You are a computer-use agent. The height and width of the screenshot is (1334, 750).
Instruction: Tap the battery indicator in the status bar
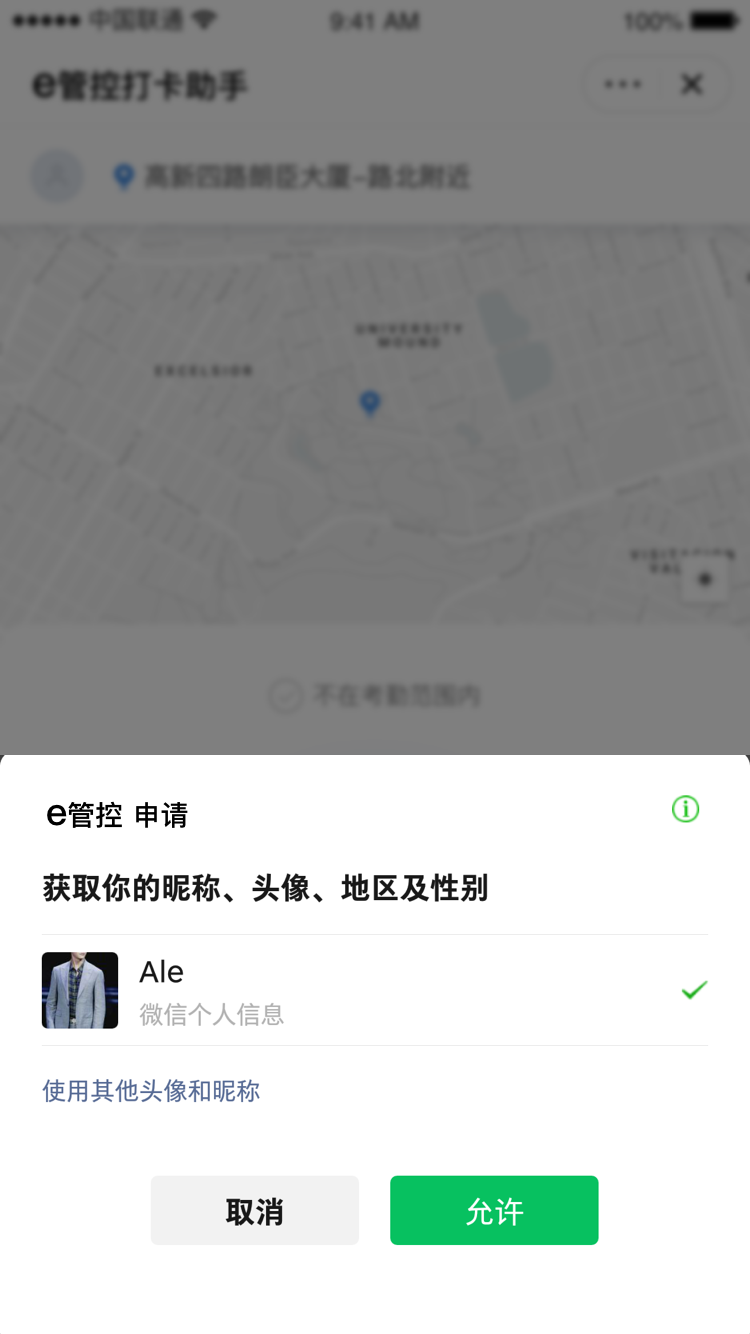[x=712, y=18]
